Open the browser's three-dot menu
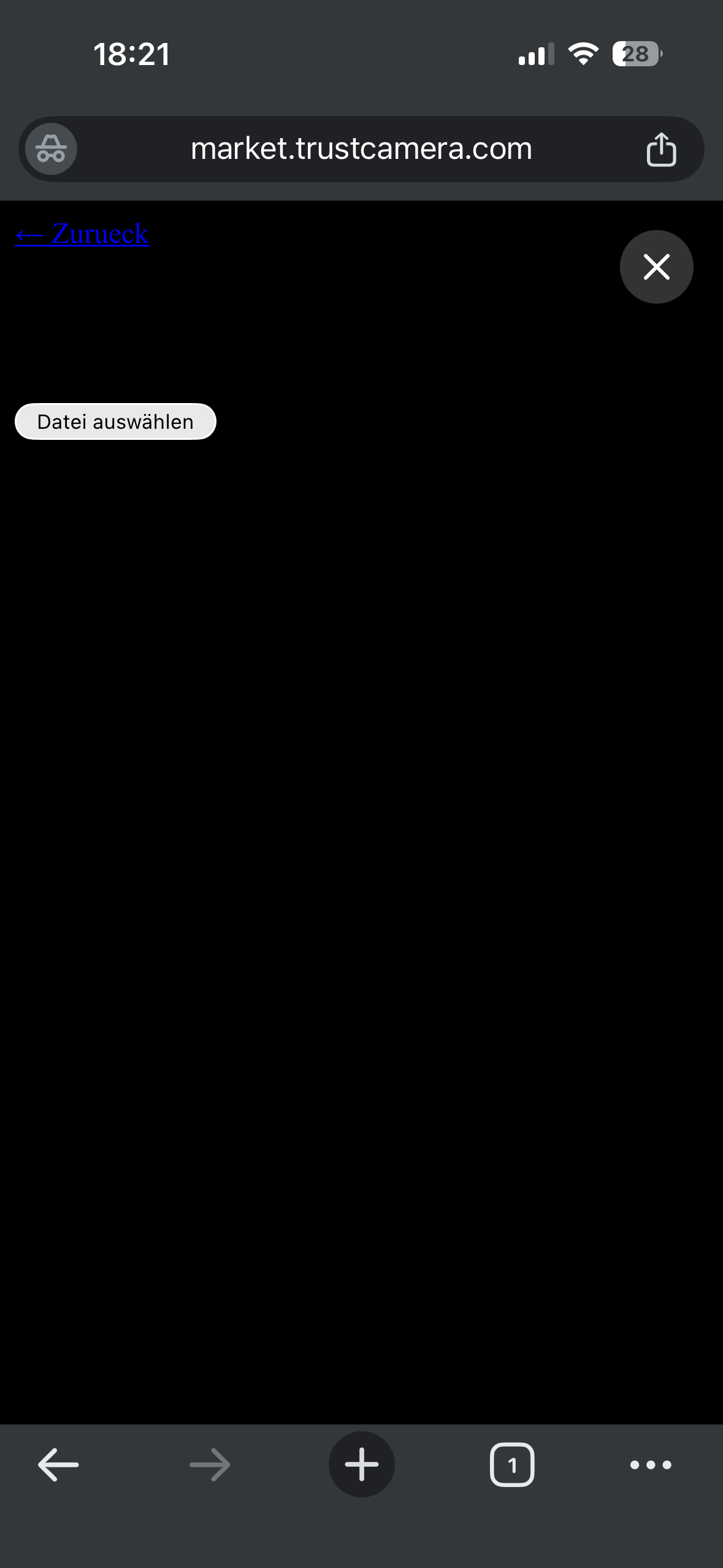 tap(651, 1464)
